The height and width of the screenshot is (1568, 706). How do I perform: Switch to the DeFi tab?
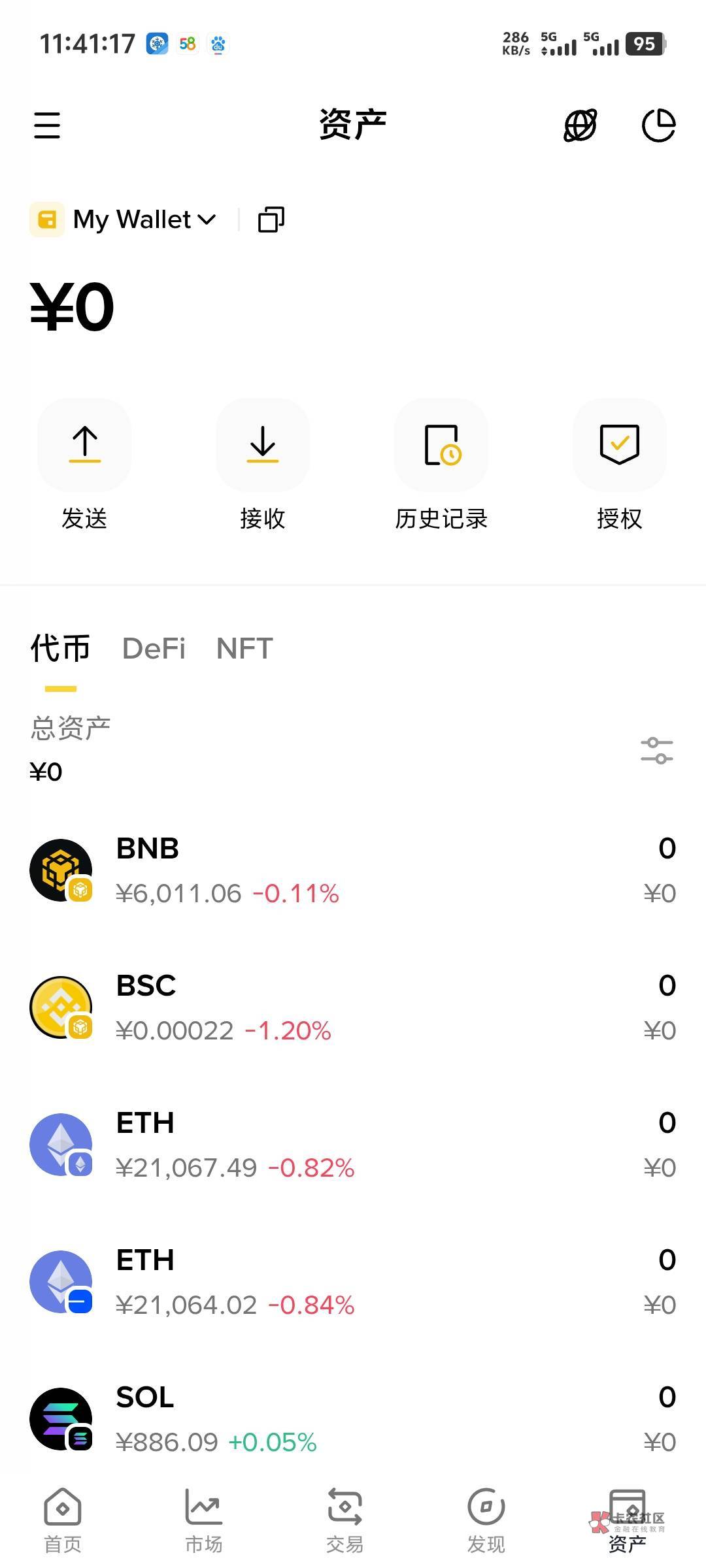point(154,649)
